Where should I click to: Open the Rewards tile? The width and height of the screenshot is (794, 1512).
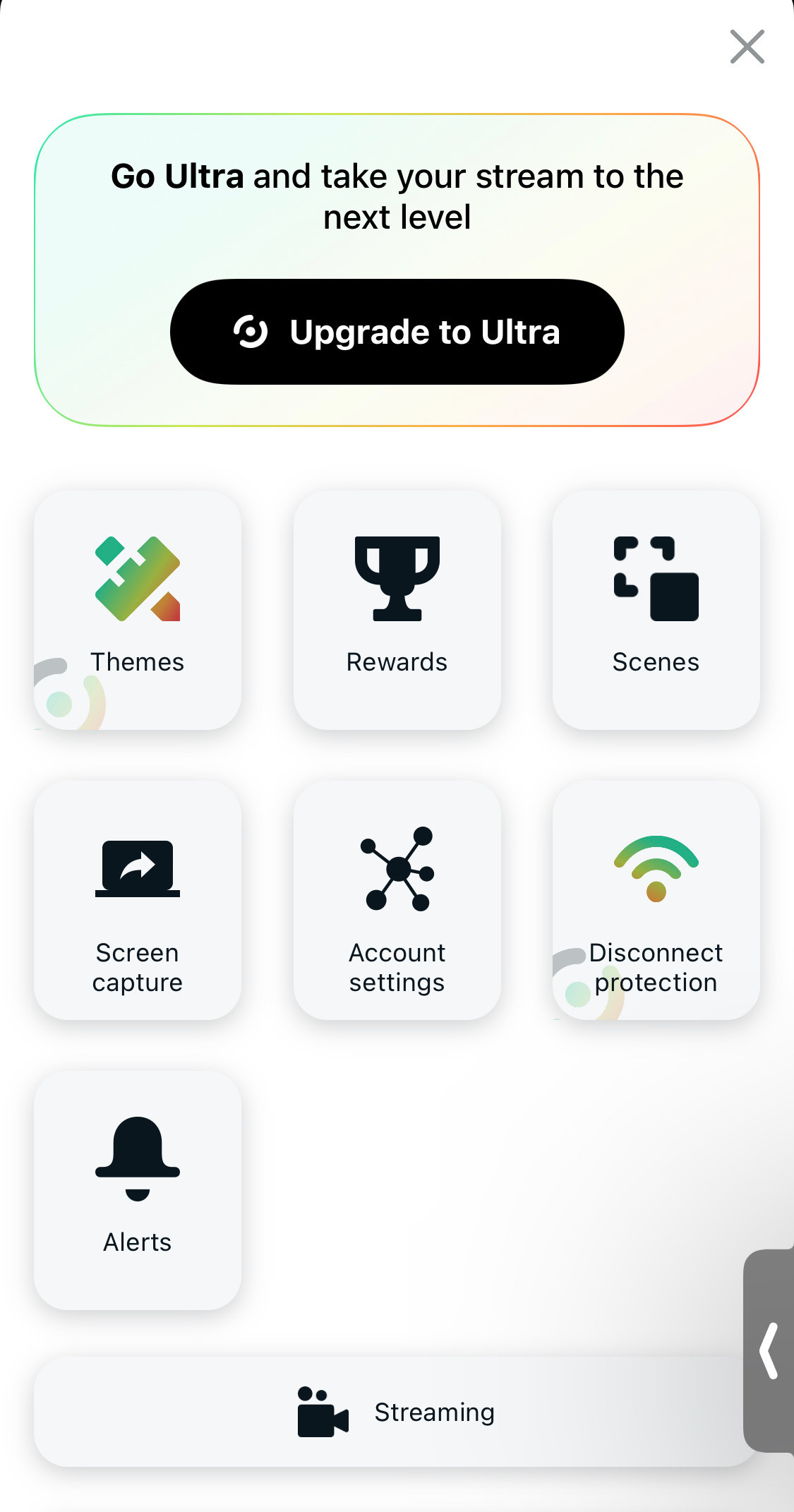(x=397, y=610)
